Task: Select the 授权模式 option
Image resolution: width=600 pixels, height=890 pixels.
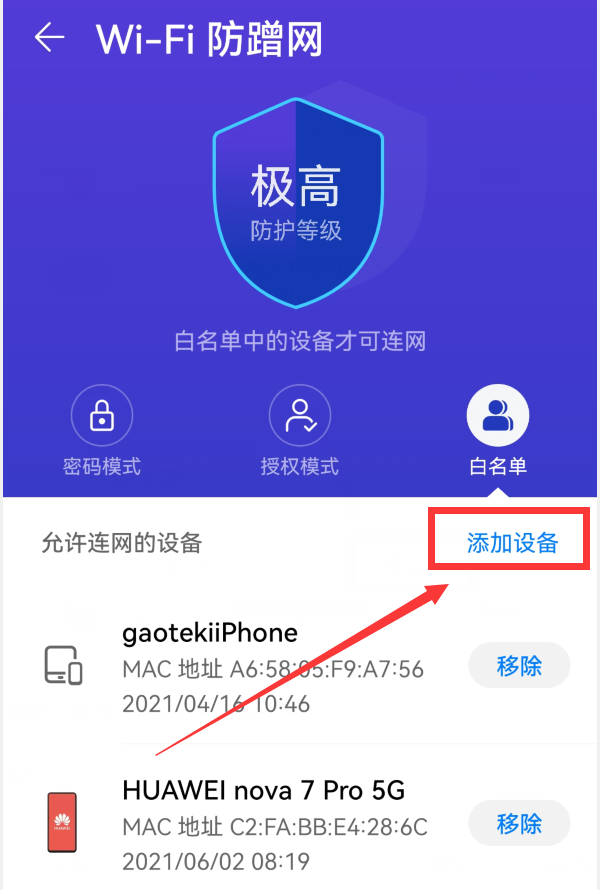Action: pos(300,418)
